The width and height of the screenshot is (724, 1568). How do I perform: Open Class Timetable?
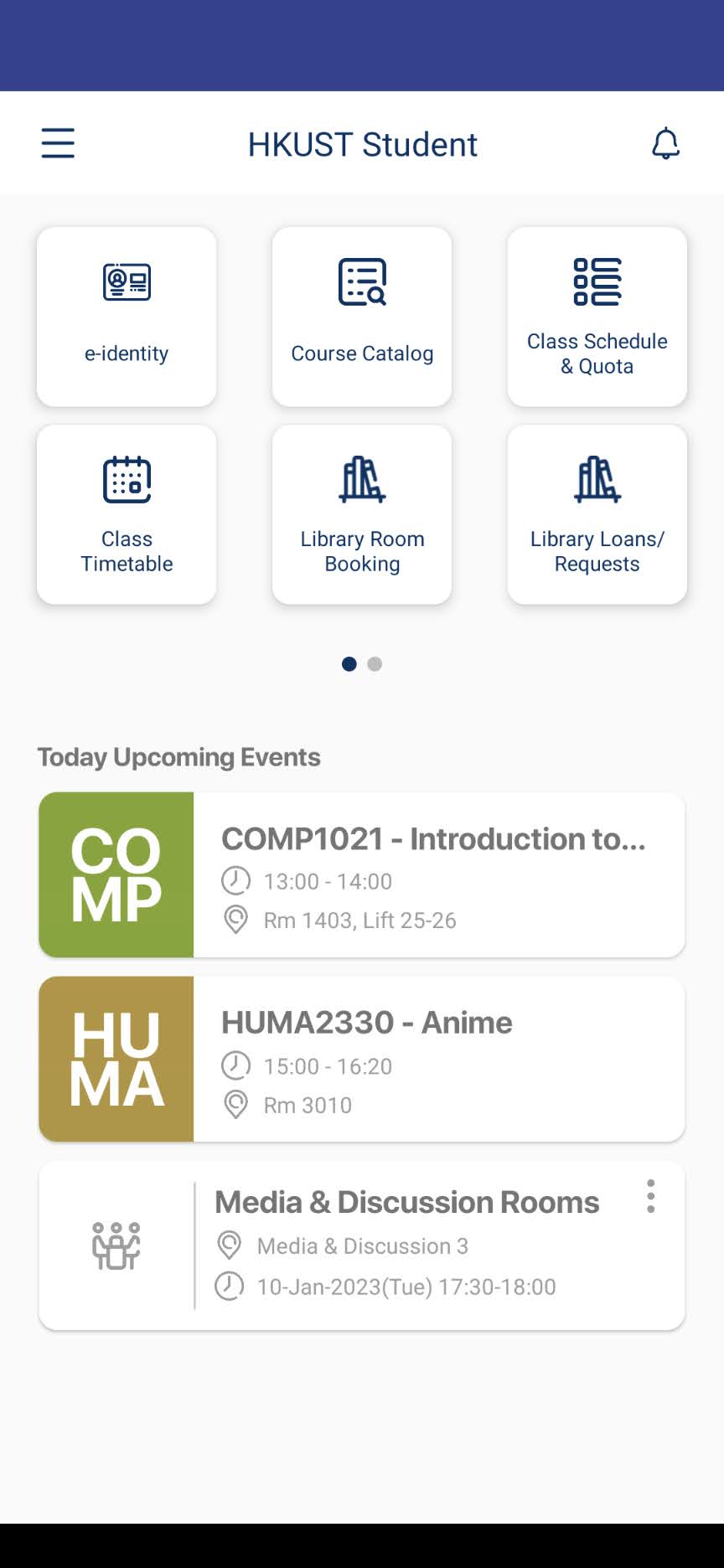point(127,514)
